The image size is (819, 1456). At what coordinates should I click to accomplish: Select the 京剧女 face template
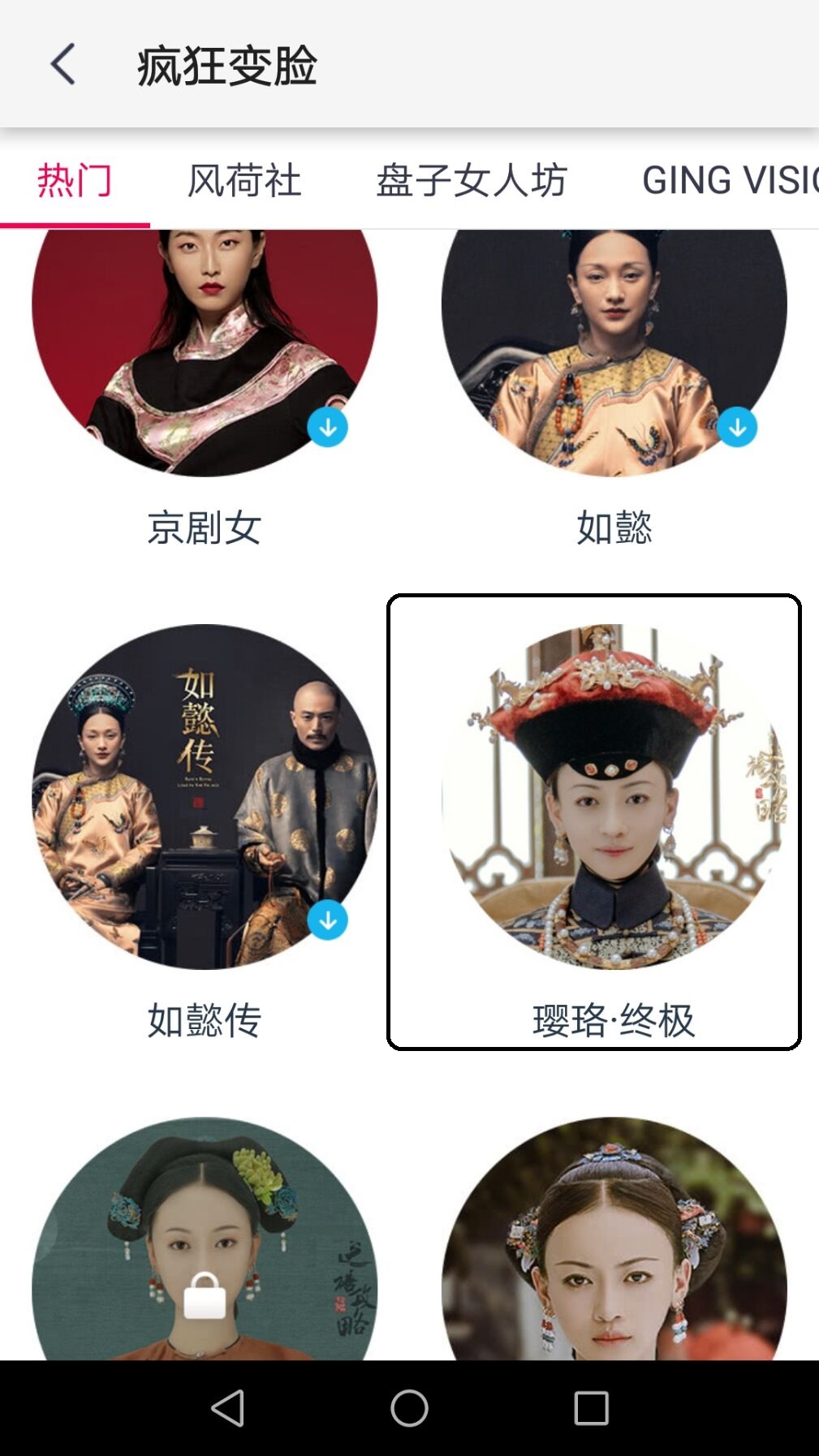click(203, 349)
